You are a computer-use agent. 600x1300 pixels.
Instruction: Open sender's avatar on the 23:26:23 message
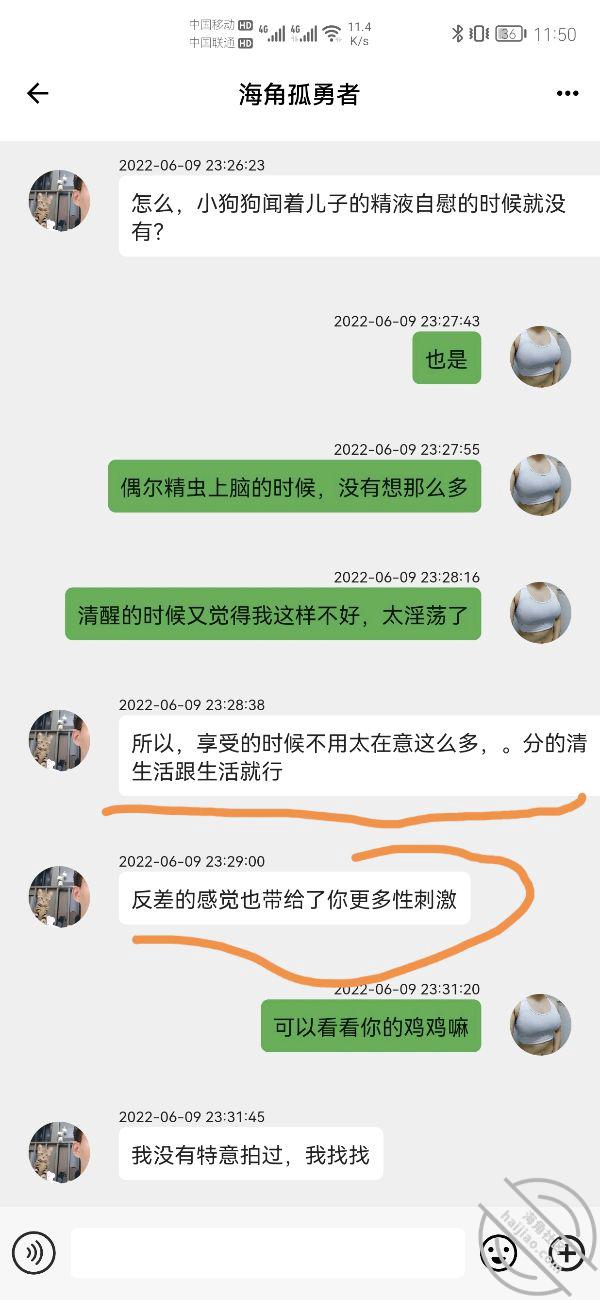pos(59,201)
